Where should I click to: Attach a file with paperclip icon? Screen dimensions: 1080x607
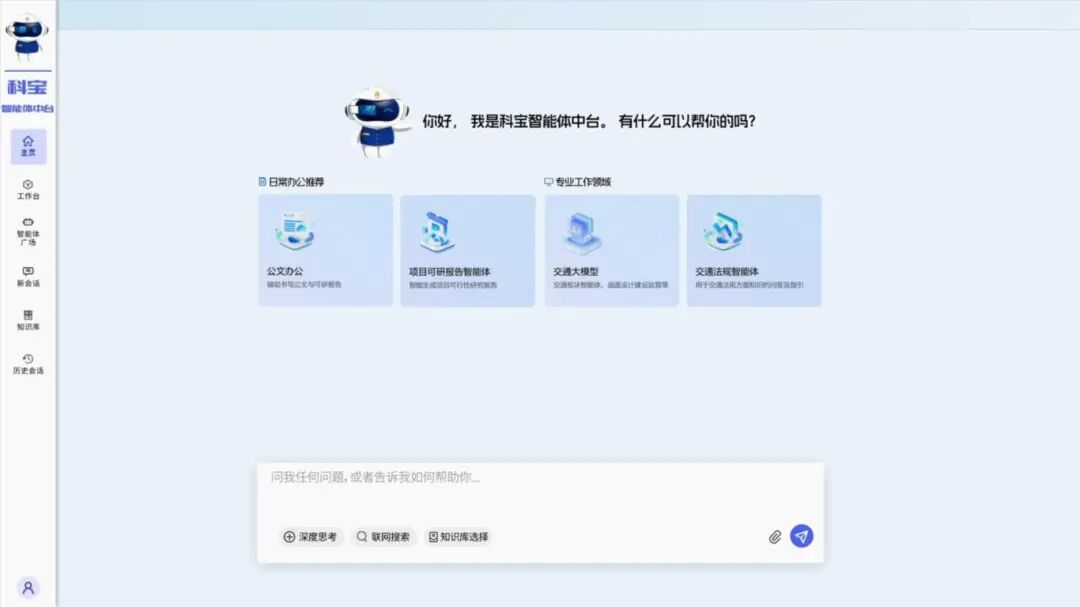click(x=774, y=537)
